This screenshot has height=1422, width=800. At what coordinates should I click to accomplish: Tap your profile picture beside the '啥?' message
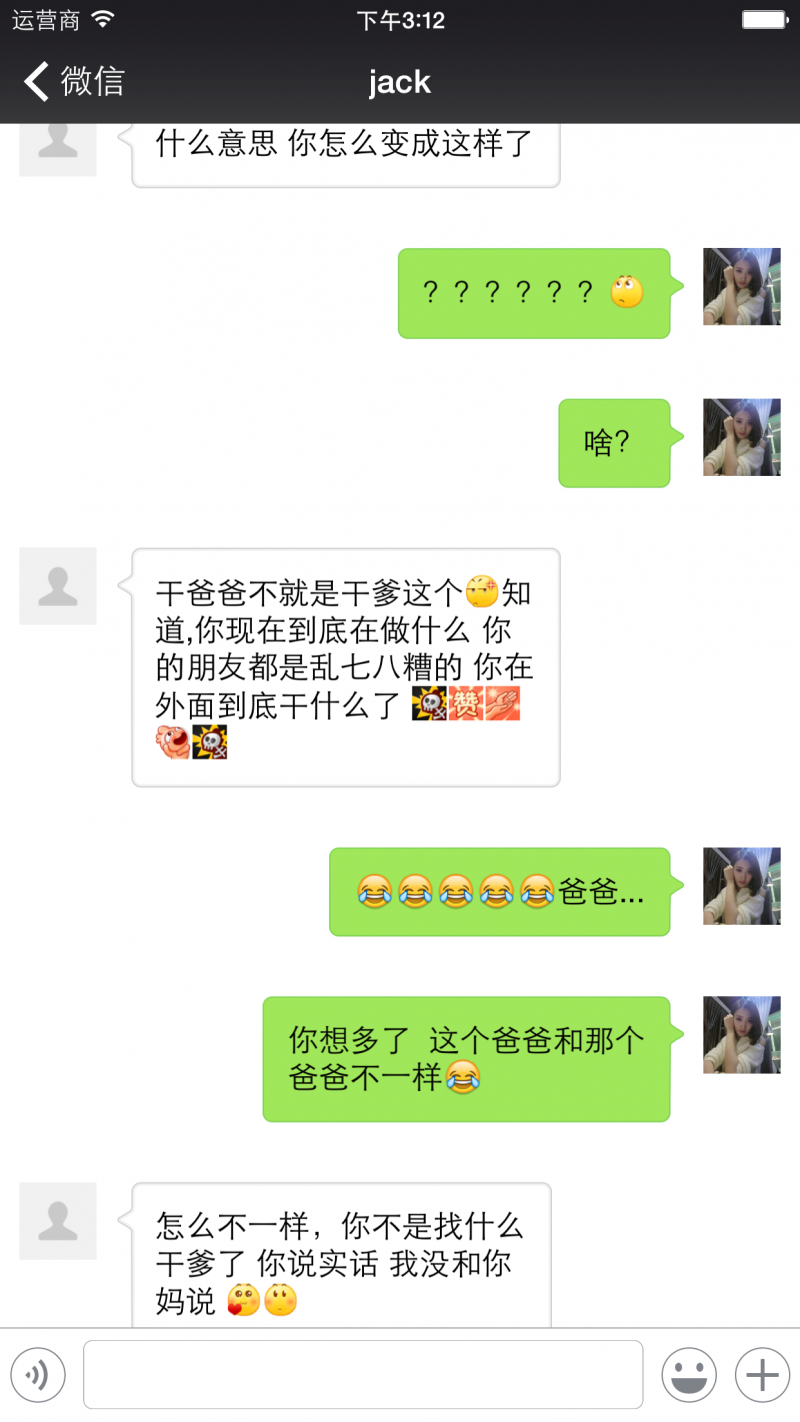pyautogui.click(x=741, y=437)
